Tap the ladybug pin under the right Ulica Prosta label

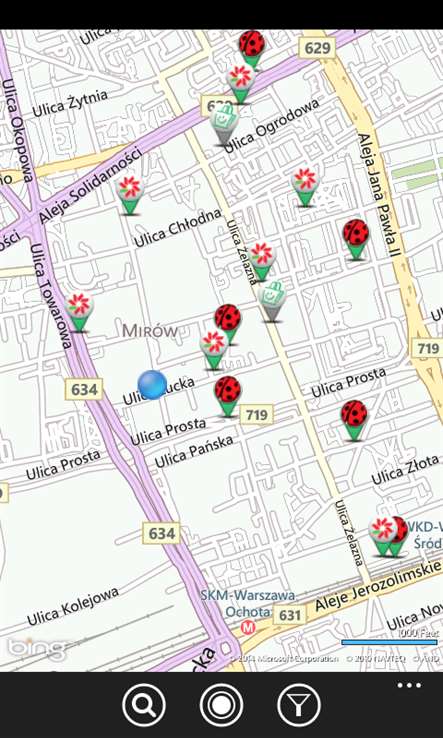click(x=354, y=420)
